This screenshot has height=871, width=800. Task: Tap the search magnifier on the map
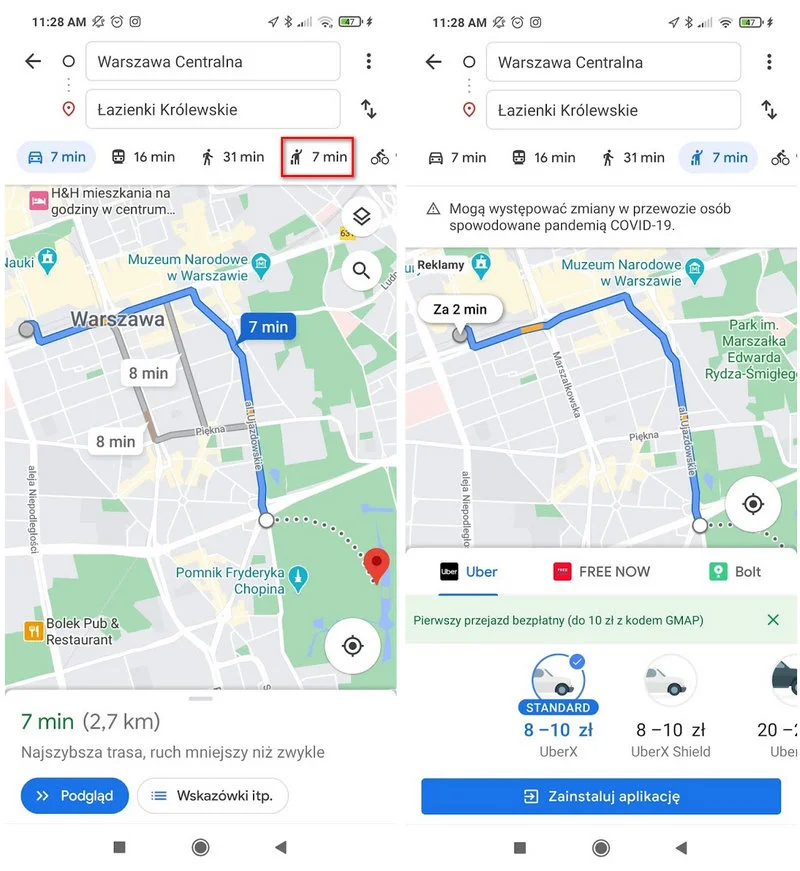[361, 269]
